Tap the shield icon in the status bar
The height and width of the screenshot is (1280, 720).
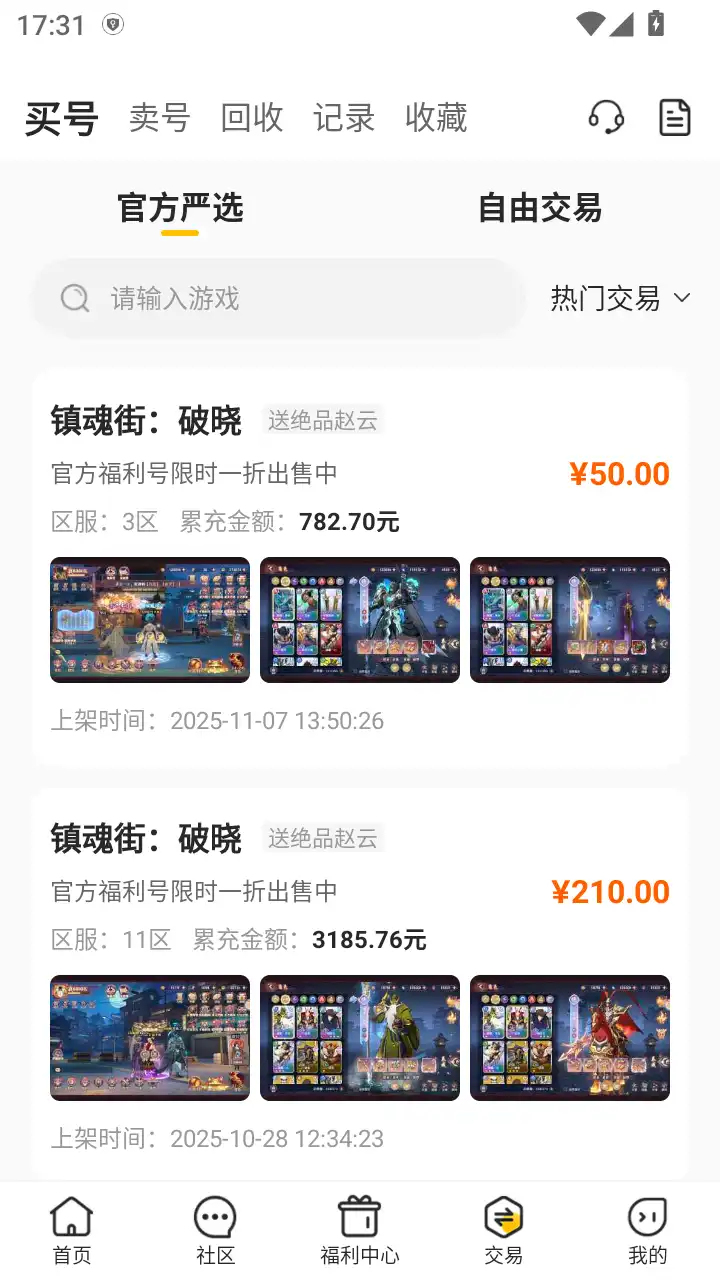tap(112, 22)
